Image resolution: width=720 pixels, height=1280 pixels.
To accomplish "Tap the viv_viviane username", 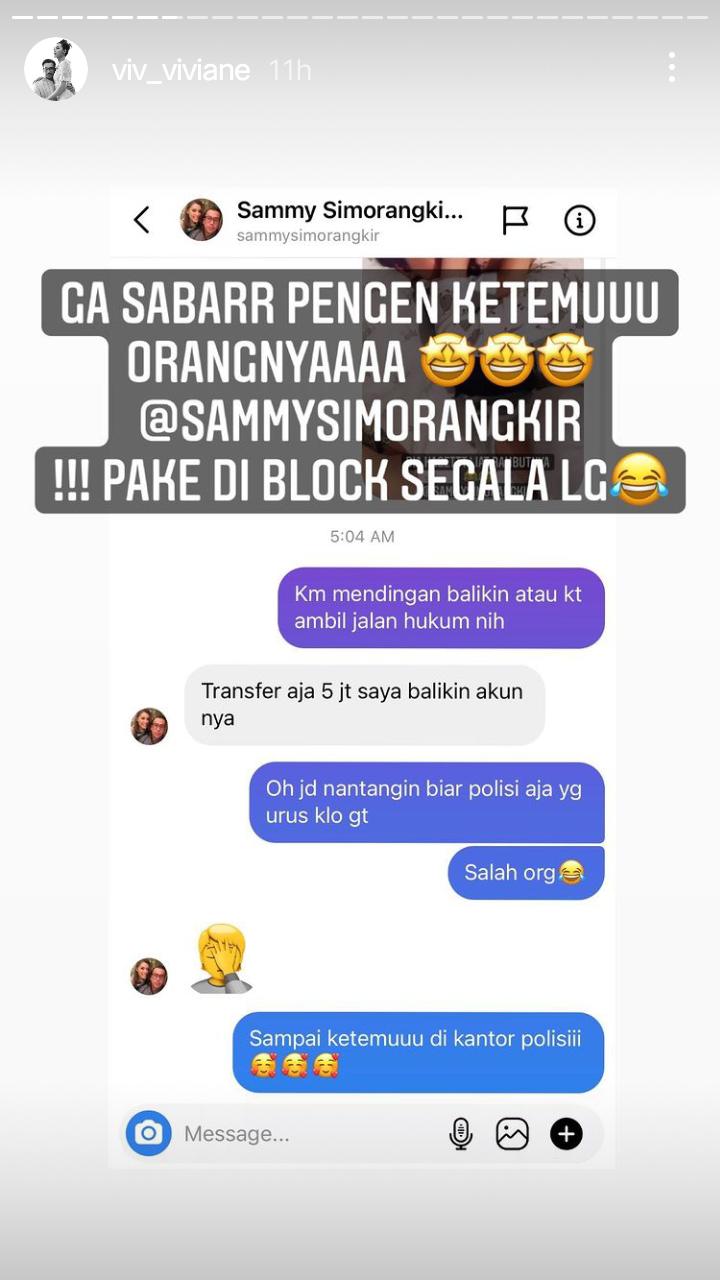I will (x=181, y=71).
